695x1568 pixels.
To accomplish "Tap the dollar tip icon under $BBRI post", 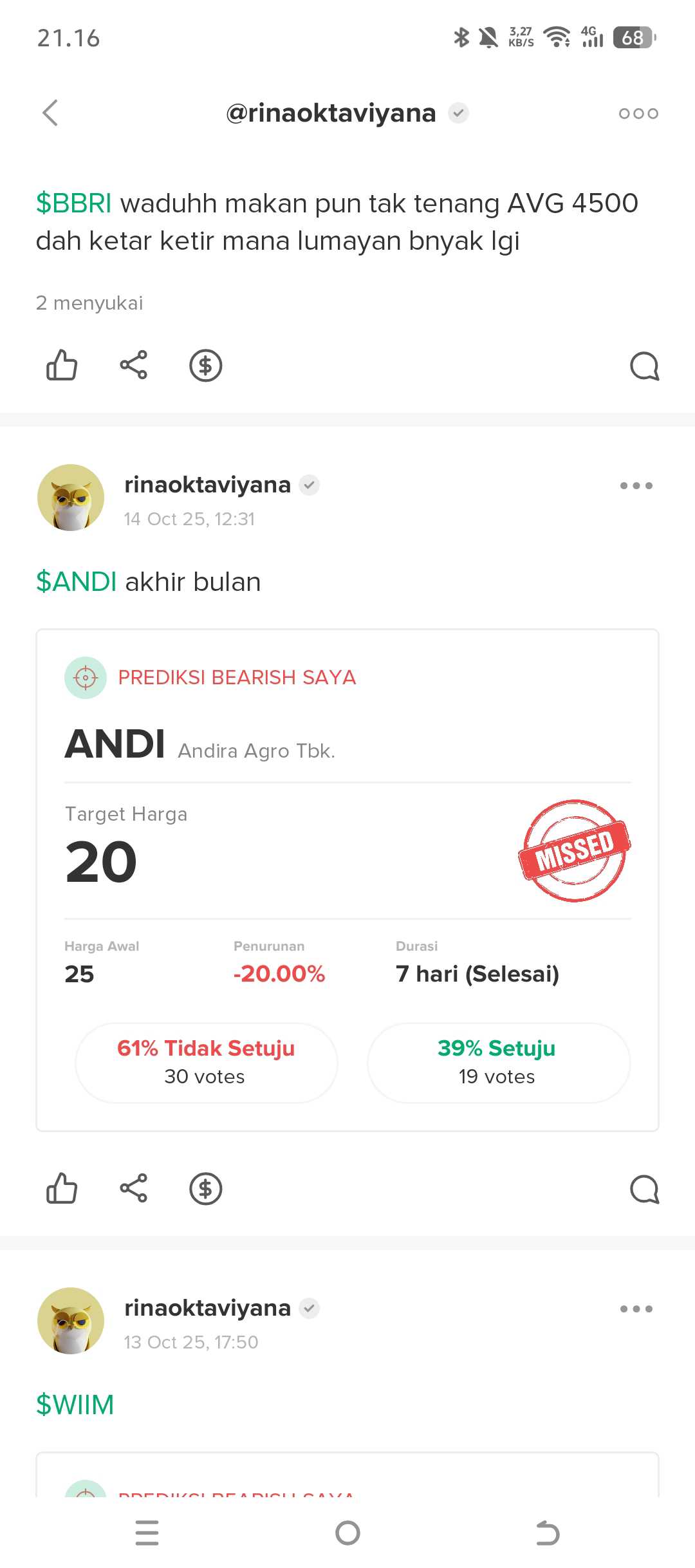I will [206, 366].
